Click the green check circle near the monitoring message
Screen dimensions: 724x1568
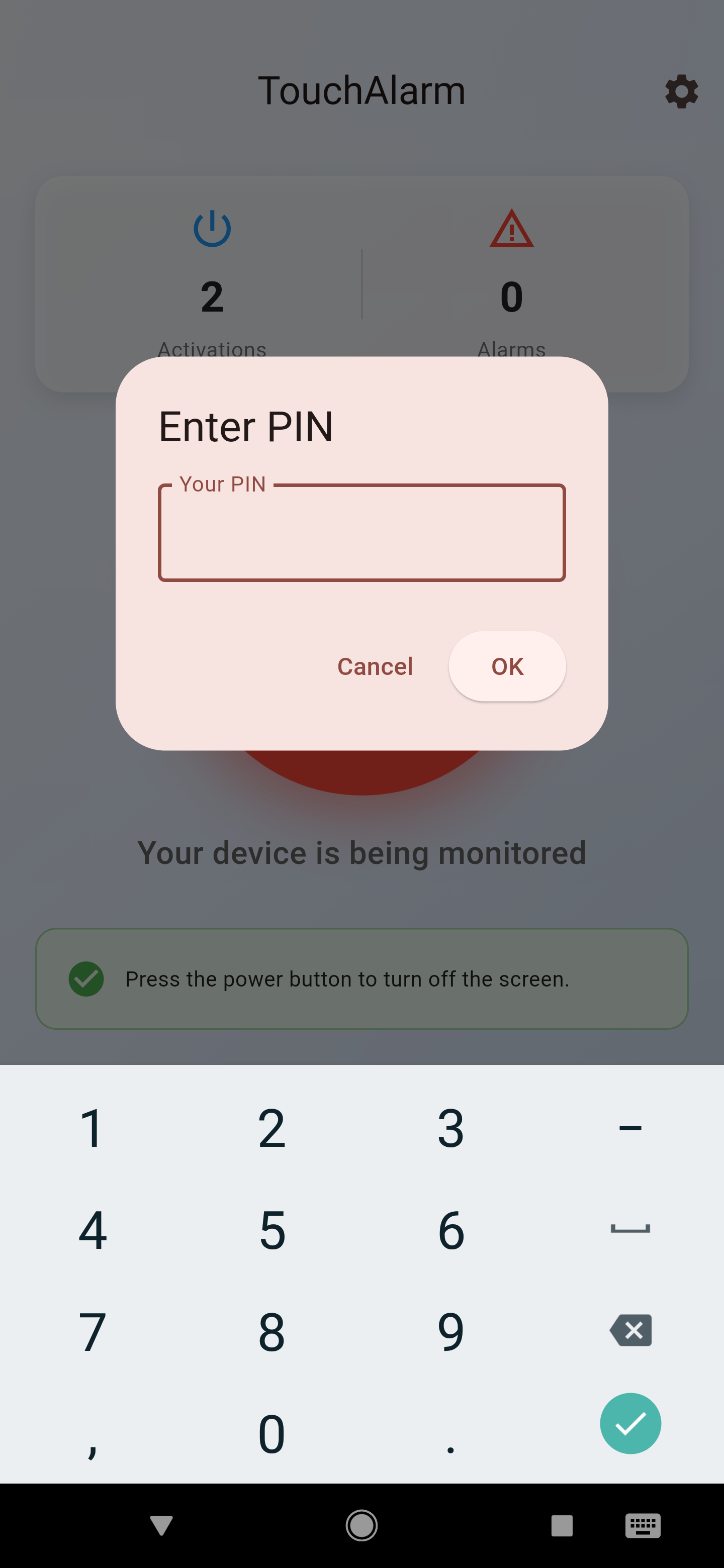pos(86,978)
